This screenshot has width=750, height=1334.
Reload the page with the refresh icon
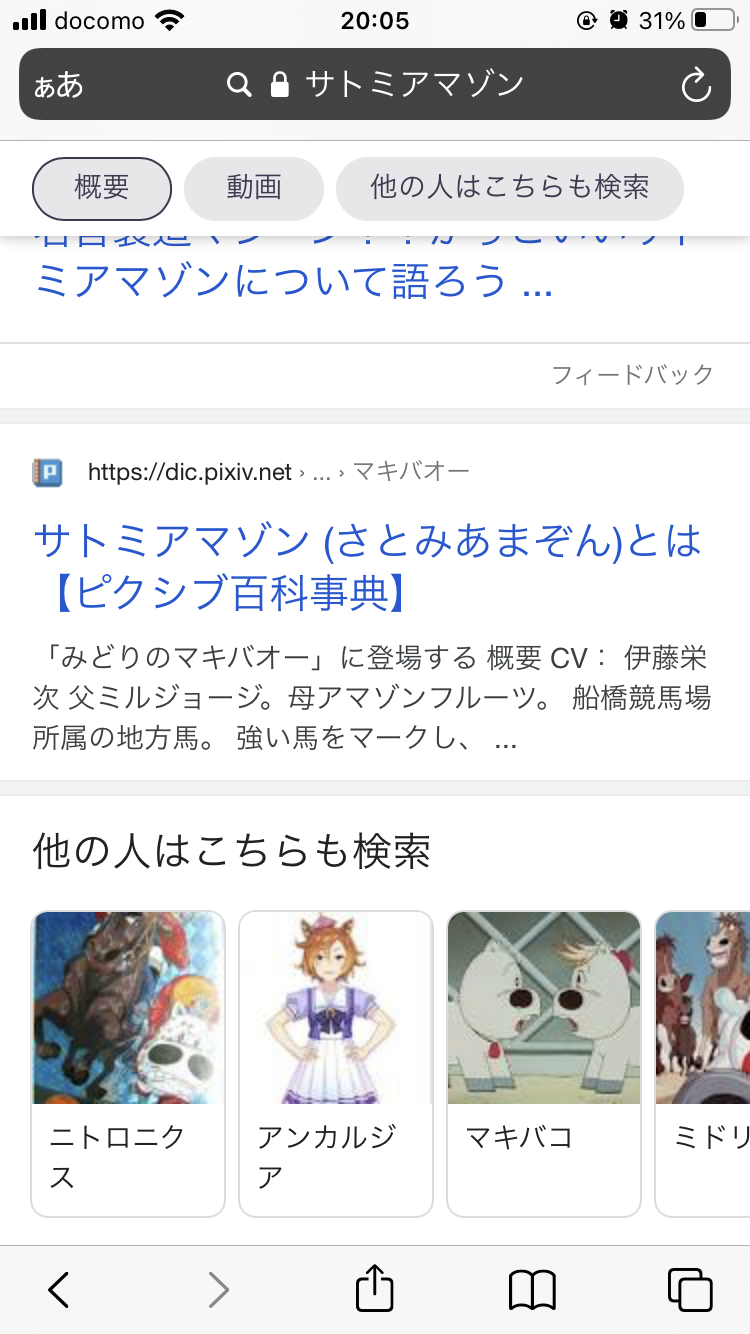pyautogui.click(x=695, y=86)
